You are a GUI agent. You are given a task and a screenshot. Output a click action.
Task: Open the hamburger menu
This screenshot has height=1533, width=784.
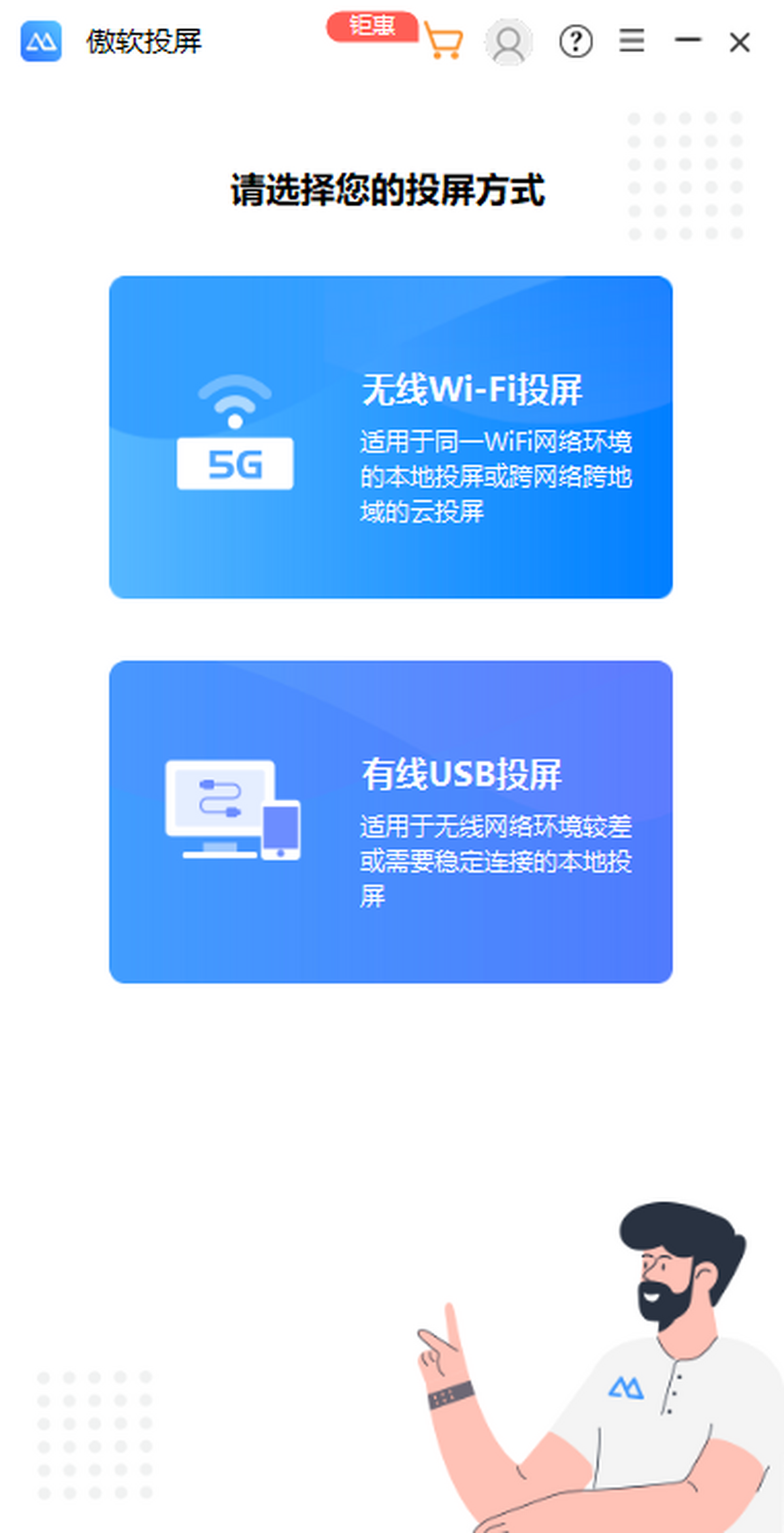[632, 41]
